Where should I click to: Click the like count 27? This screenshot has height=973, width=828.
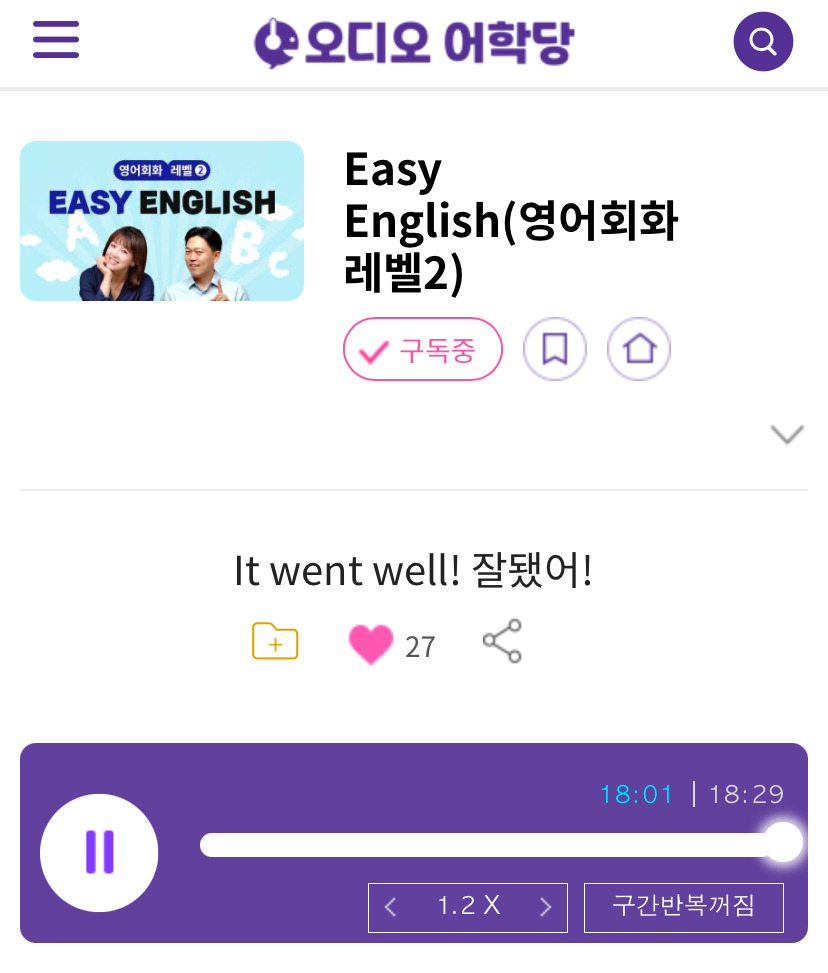[x=421, y=647]
